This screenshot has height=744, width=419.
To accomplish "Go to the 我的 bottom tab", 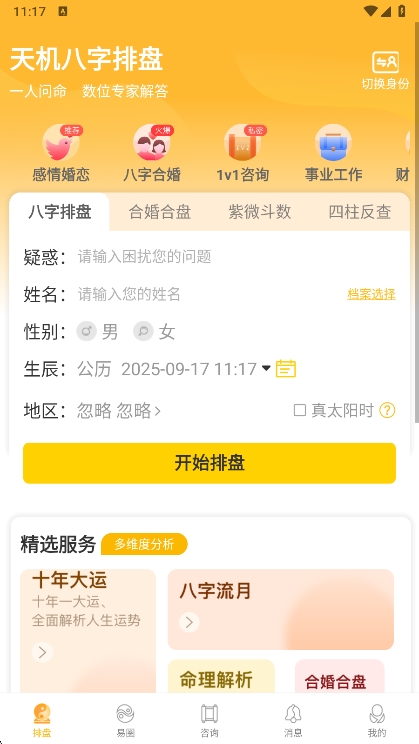I will point(377,720).
